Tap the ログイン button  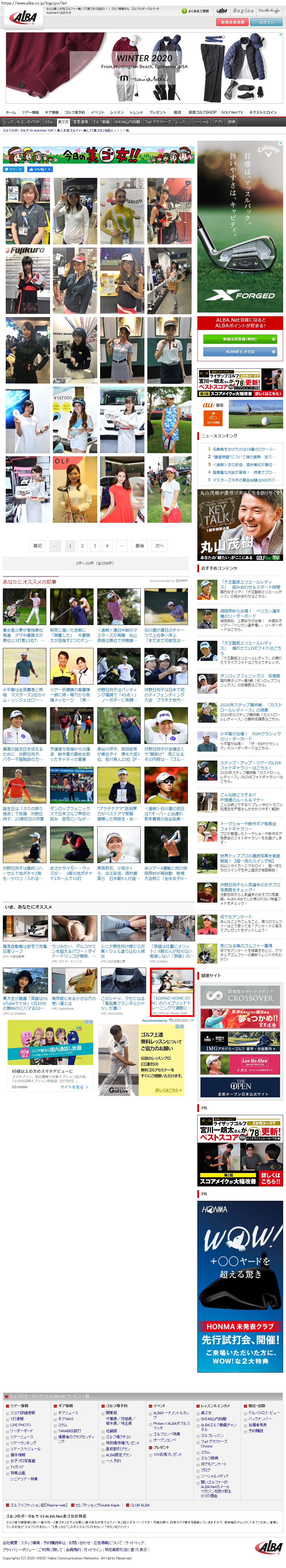(x=266, y=22)
